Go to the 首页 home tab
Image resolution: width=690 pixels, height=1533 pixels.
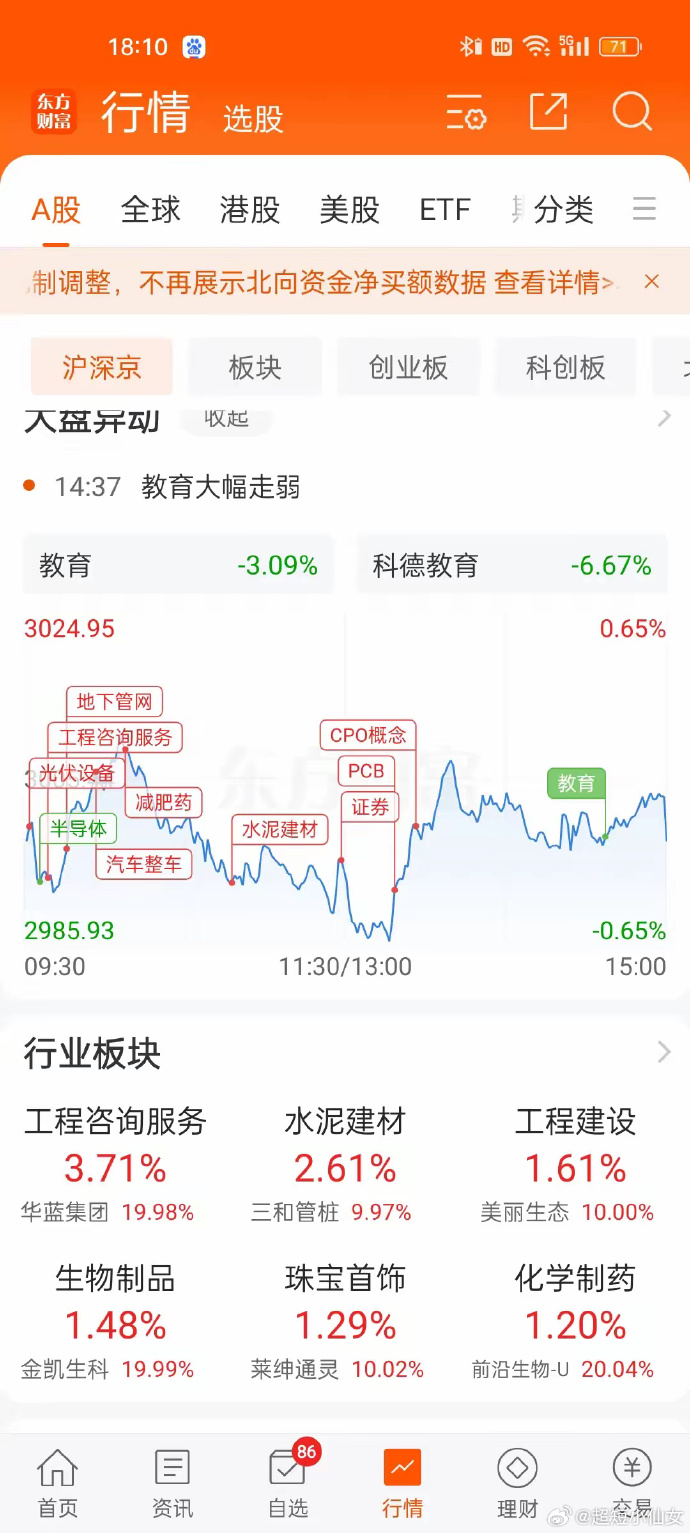pos(57,1484)
